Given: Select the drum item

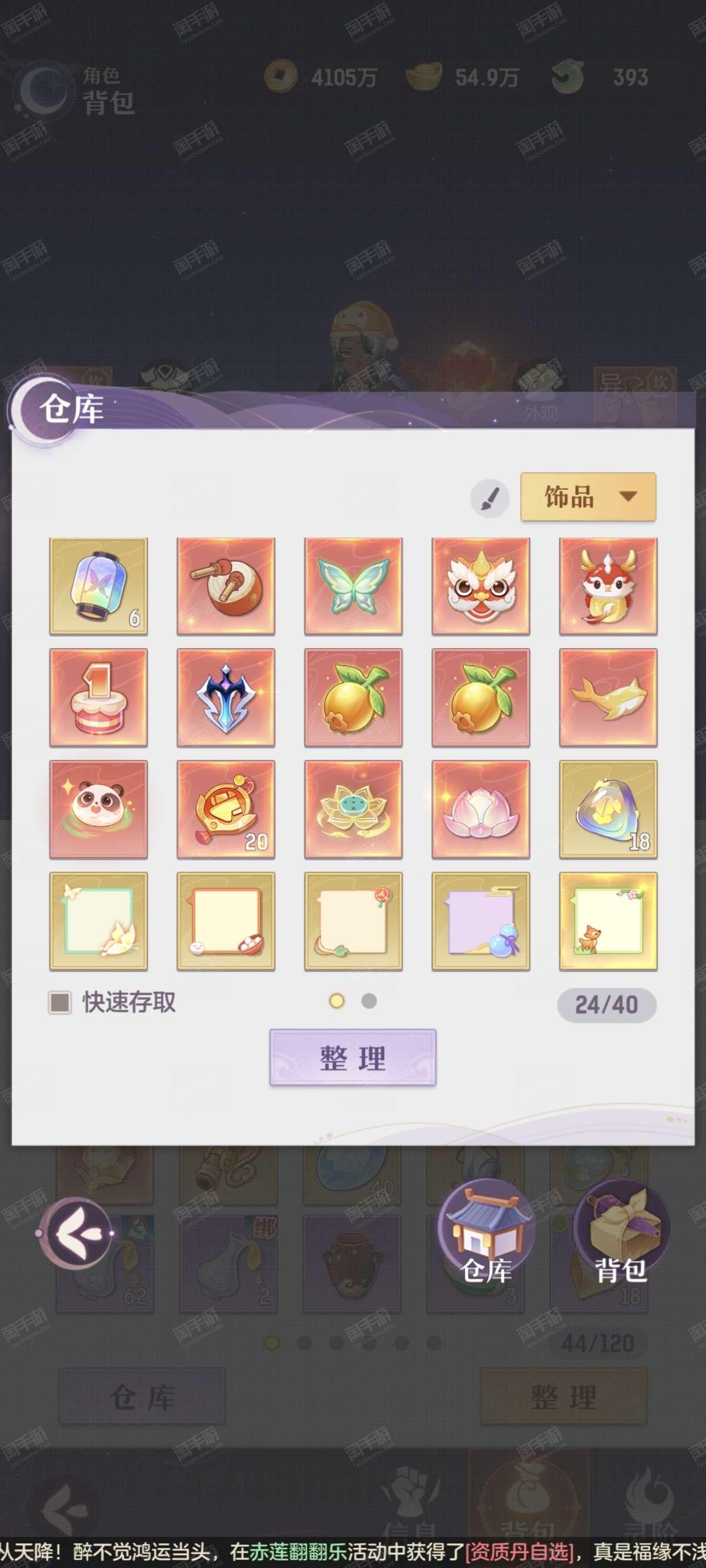Looking at the screenshot, I should click(x=226, y=586).
